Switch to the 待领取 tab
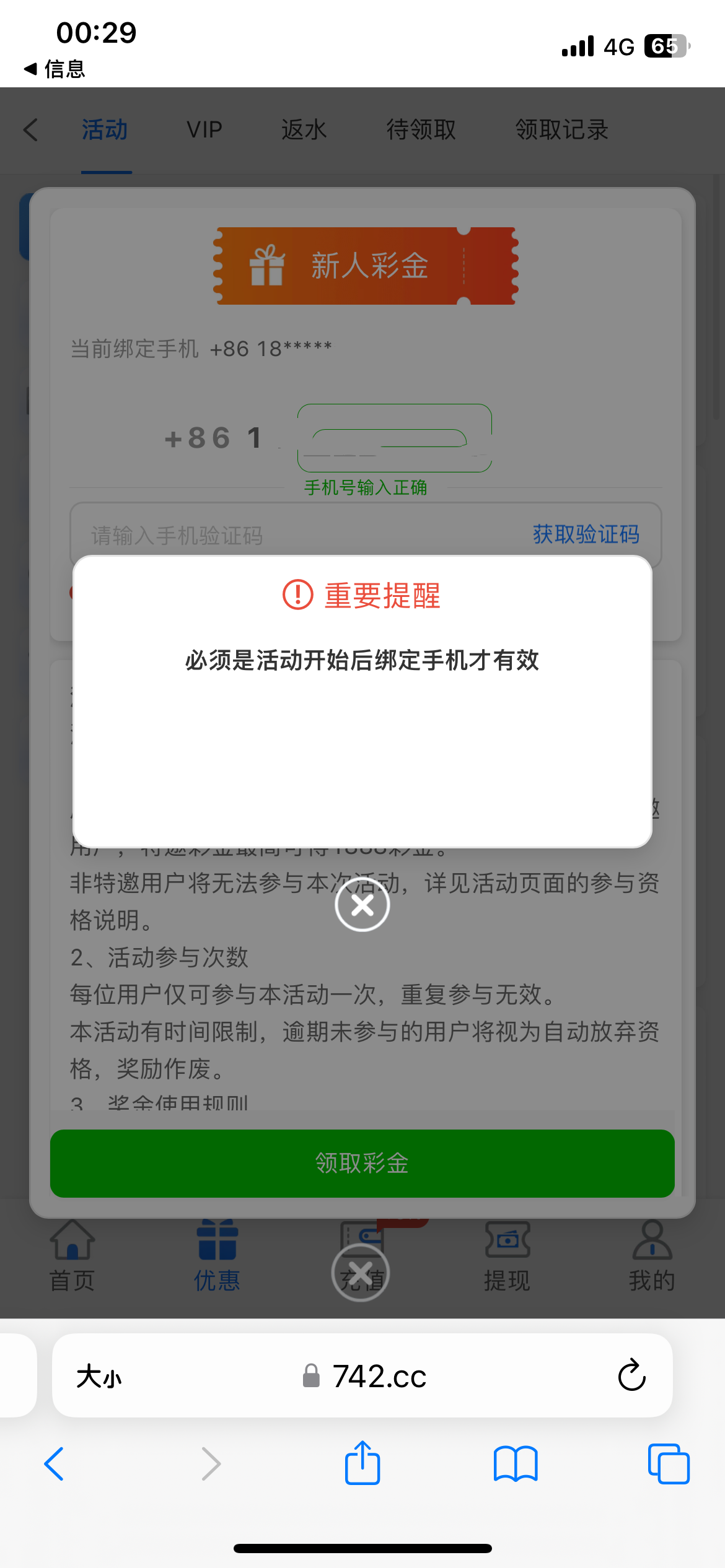This screenshot has height=1568, width=725. point(421,130)
